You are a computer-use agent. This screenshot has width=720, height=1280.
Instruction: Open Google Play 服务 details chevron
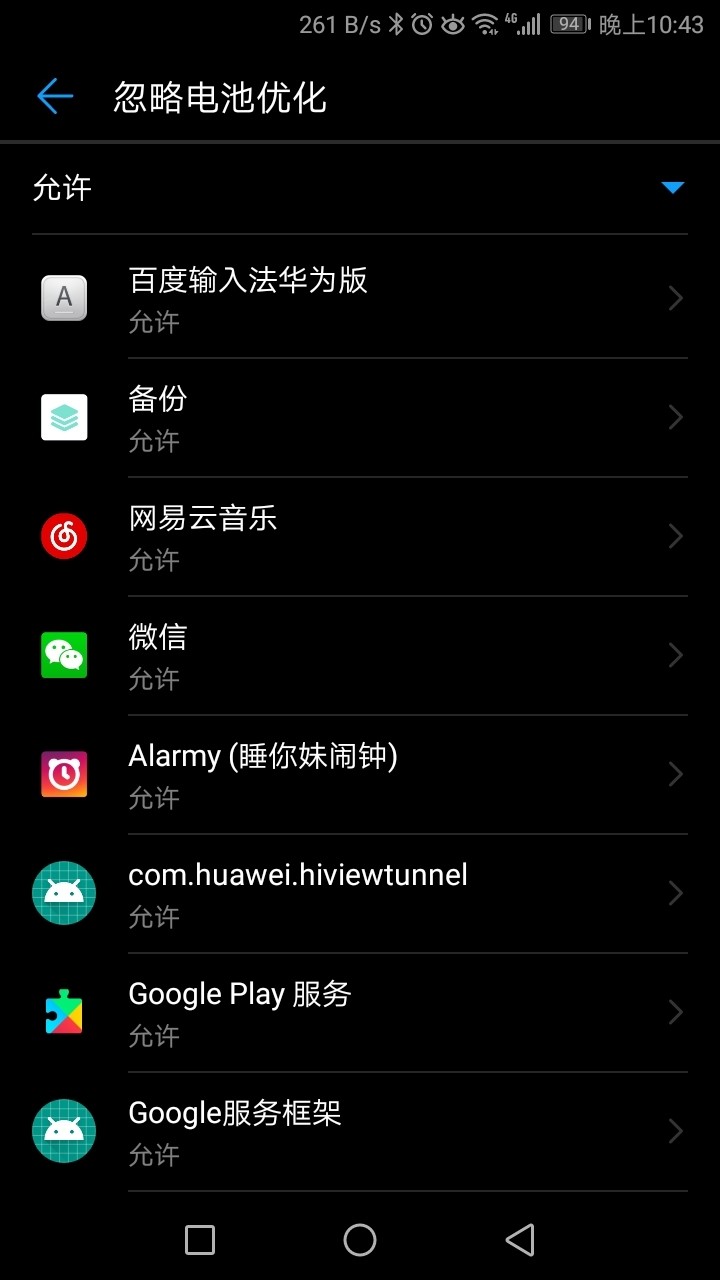point(674,1012)
